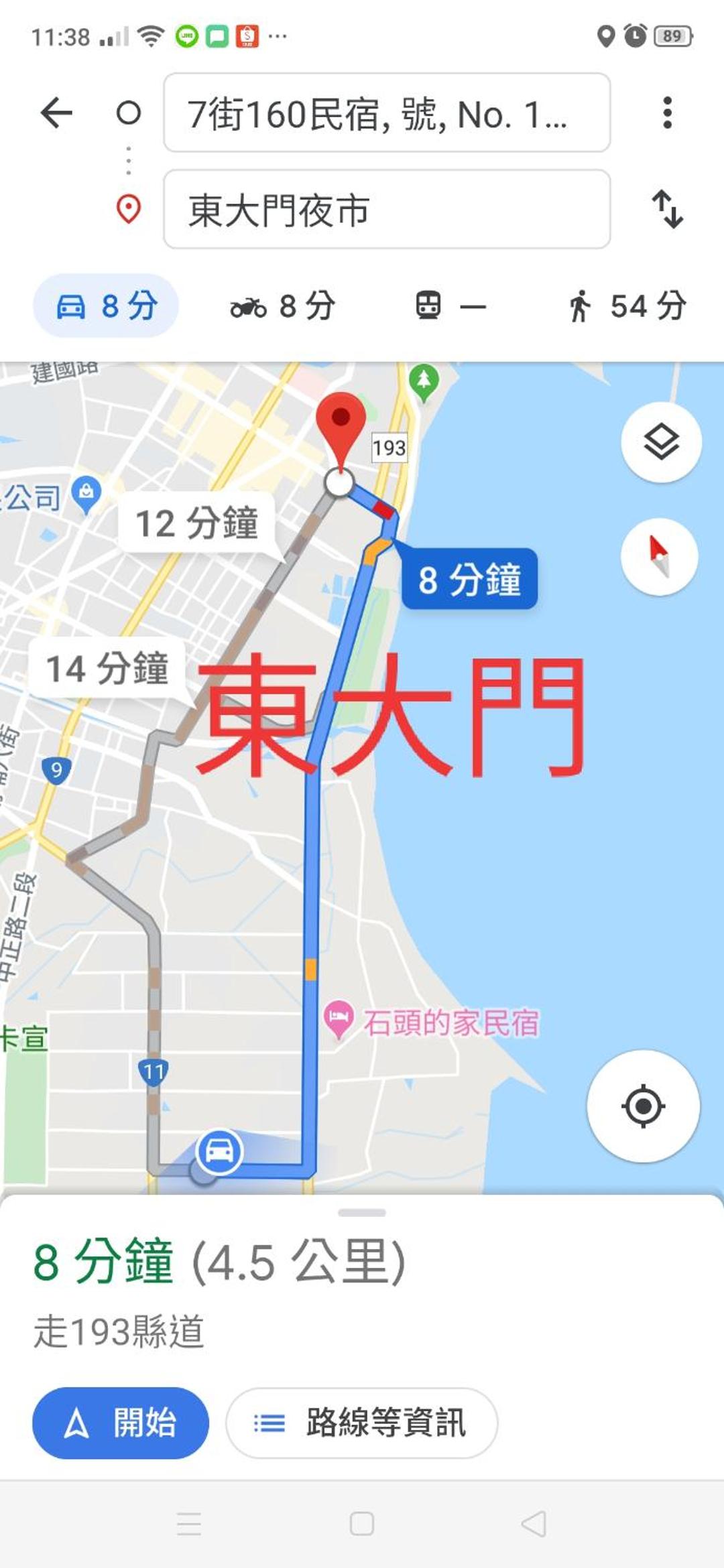
Task: Switch to walking mode showing 54 分
Action: (627, 306)
